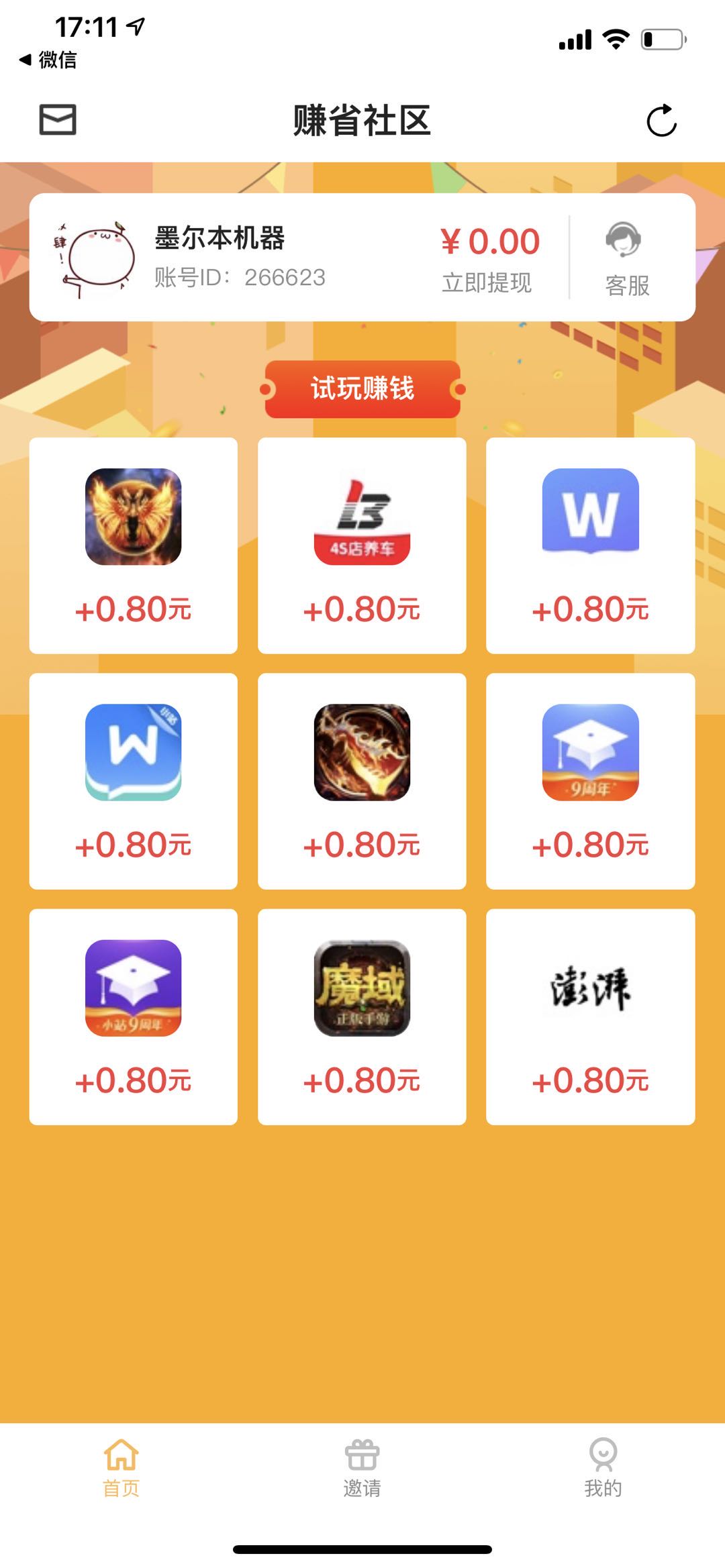Open the message inbox envelope icon
Image resolution: width=725 pixels, height=1568 pixels.
point(57,121)
